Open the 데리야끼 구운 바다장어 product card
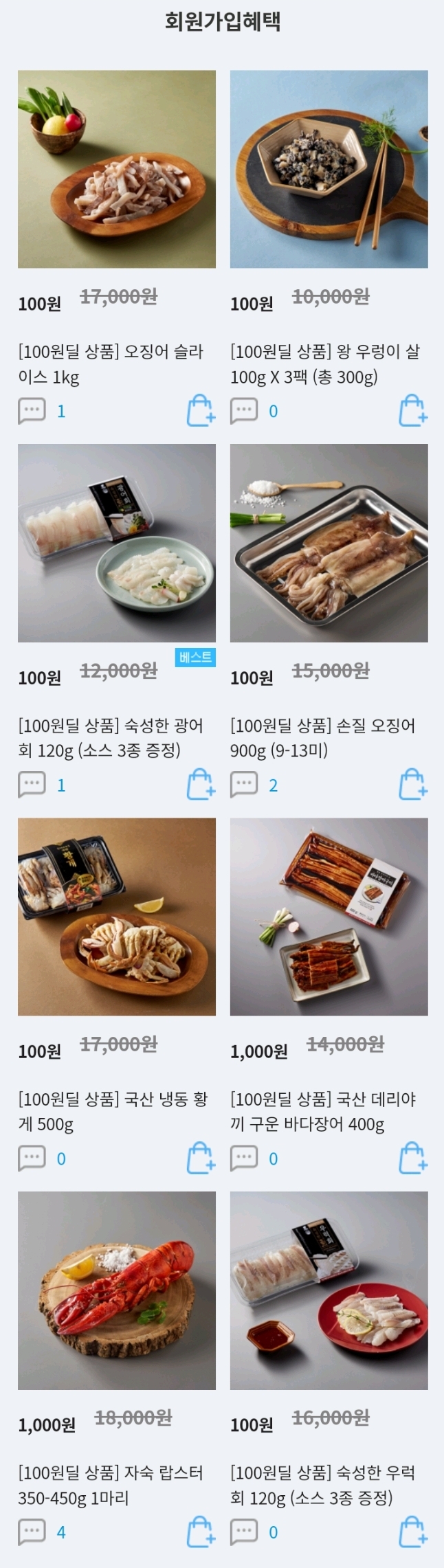The image size is (444, 1568). [329, 917]
